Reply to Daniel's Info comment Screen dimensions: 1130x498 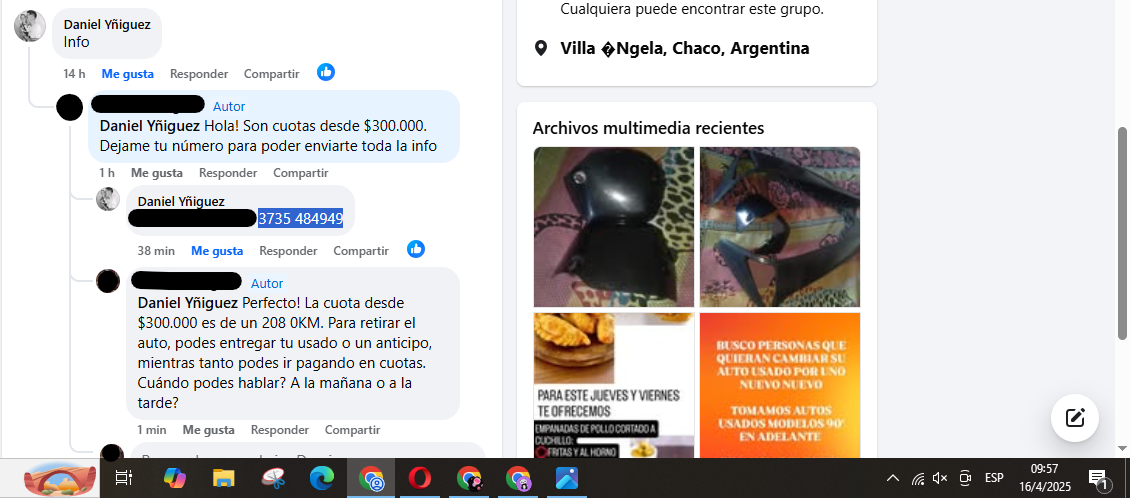coord(198,74)
